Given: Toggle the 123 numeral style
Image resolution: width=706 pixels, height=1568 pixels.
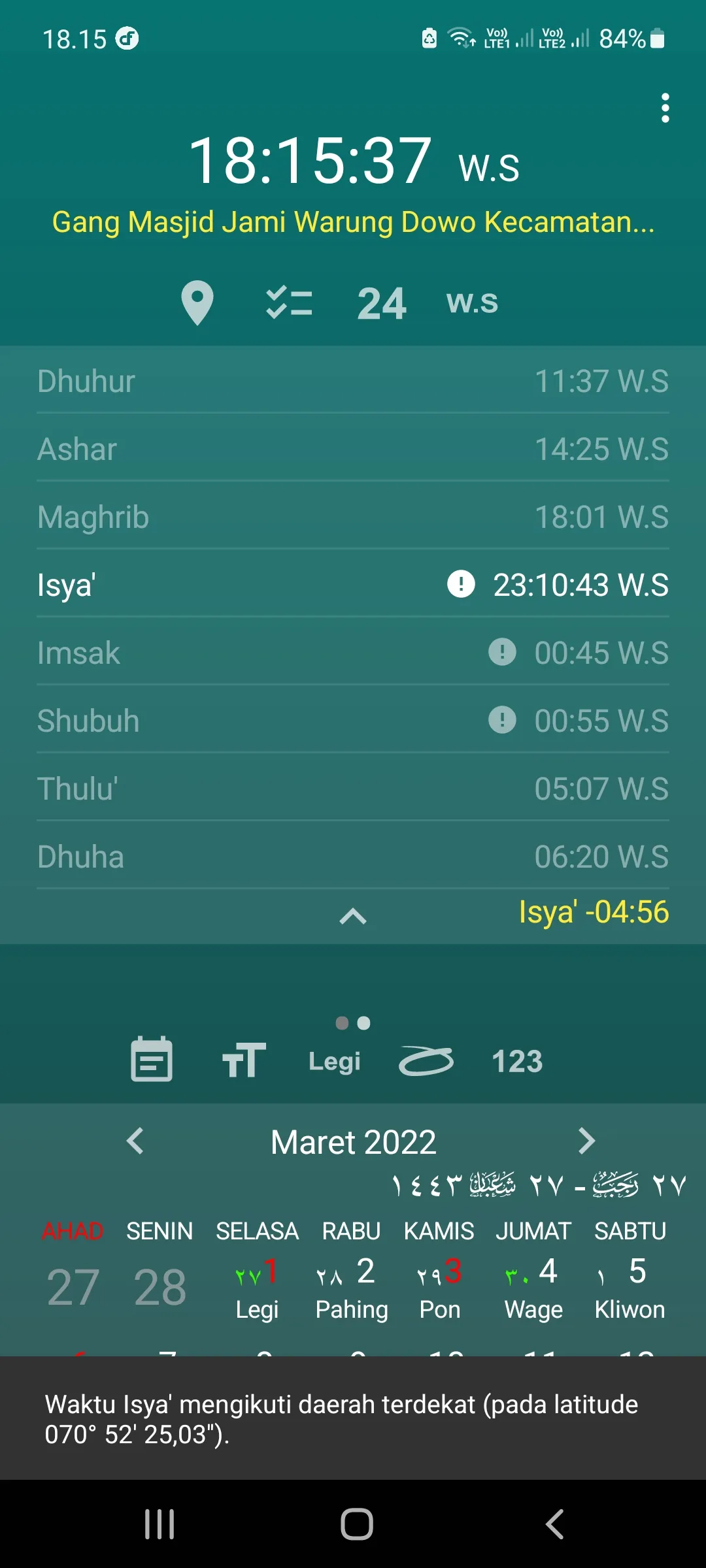Looking at the screenshot, I should [517, 1061].
